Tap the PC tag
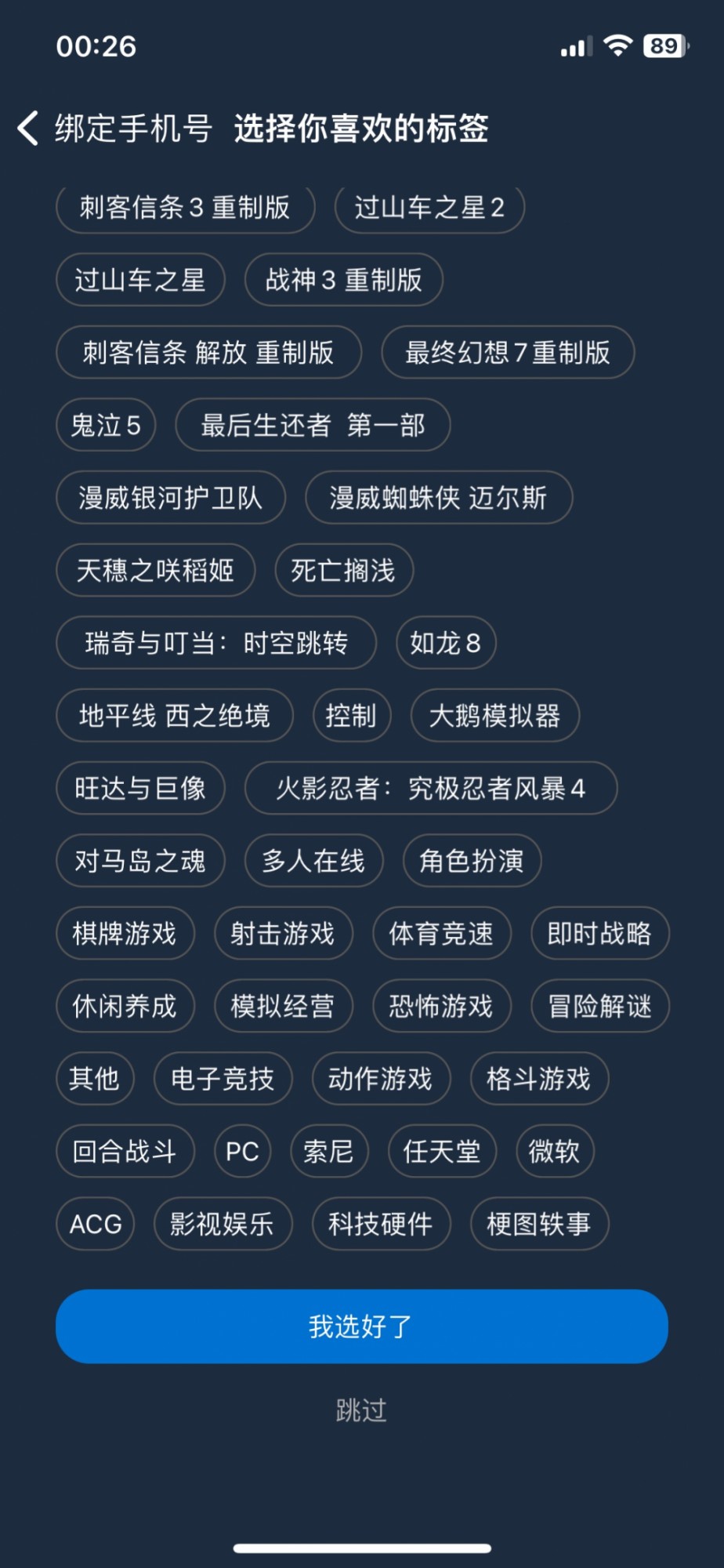The width and height of the screenshot is (724, 1568). point(242,1151)
